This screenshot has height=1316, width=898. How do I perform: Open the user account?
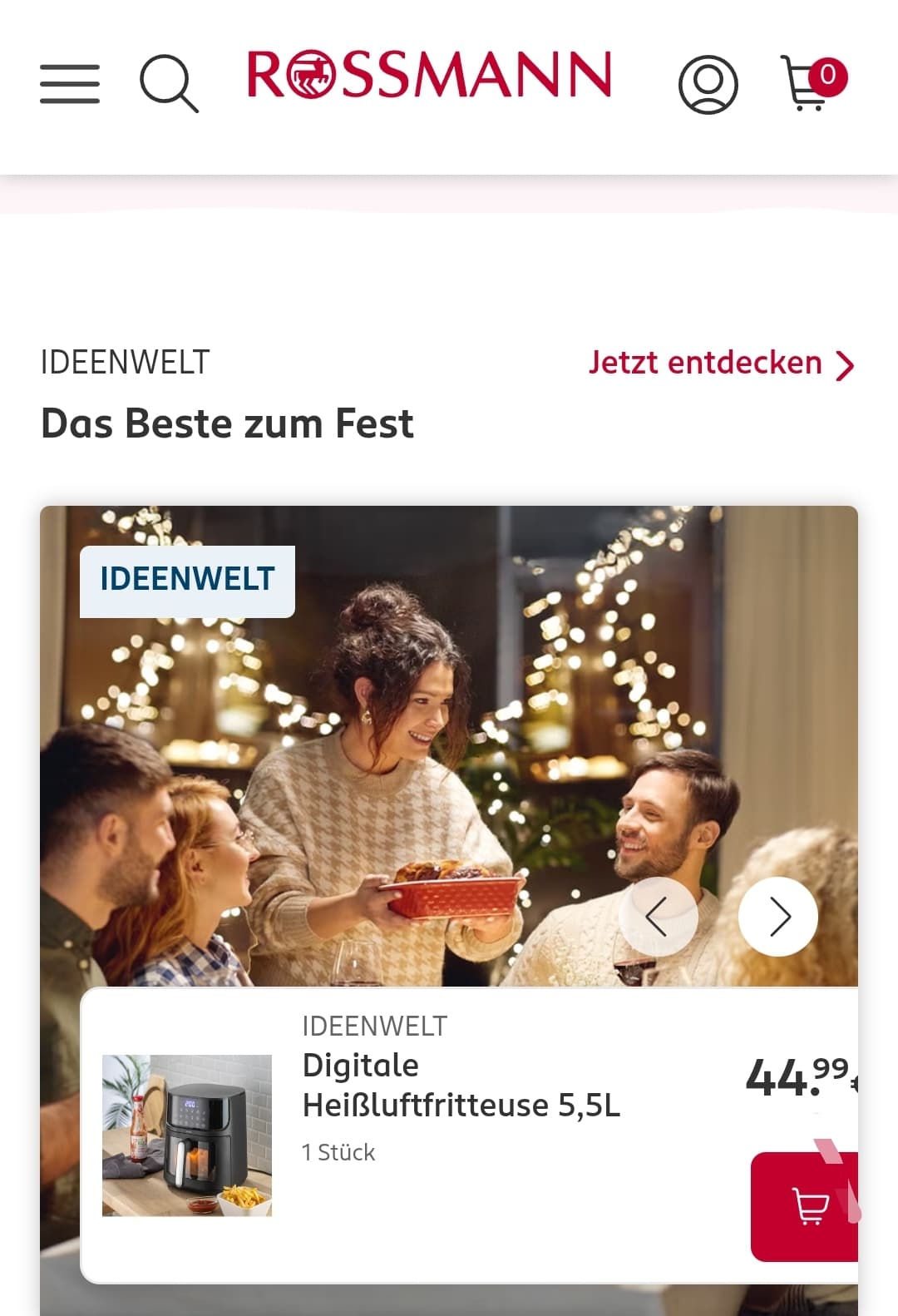(708, 84)
